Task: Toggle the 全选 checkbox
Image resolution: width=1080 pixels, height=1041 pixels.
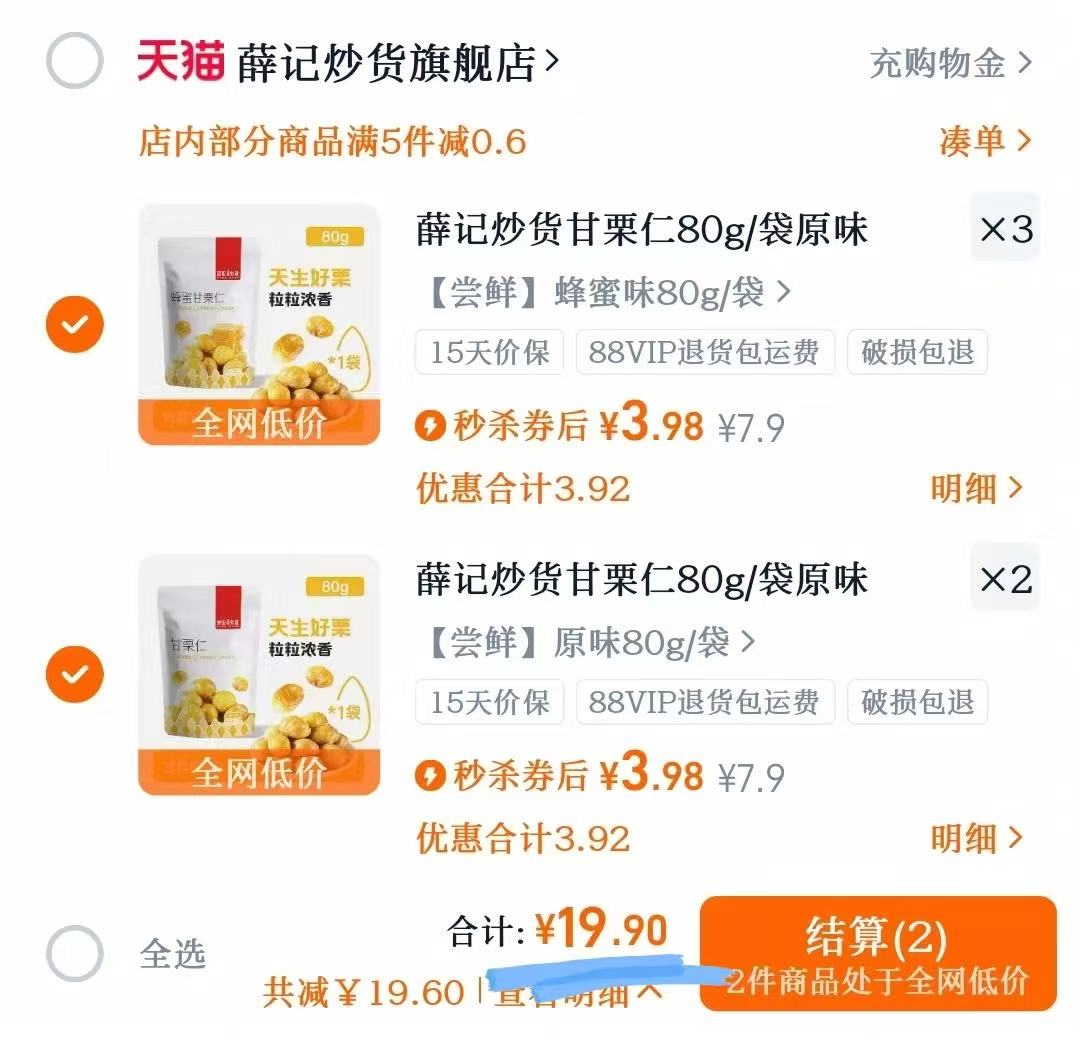Action: coord(75,953)
